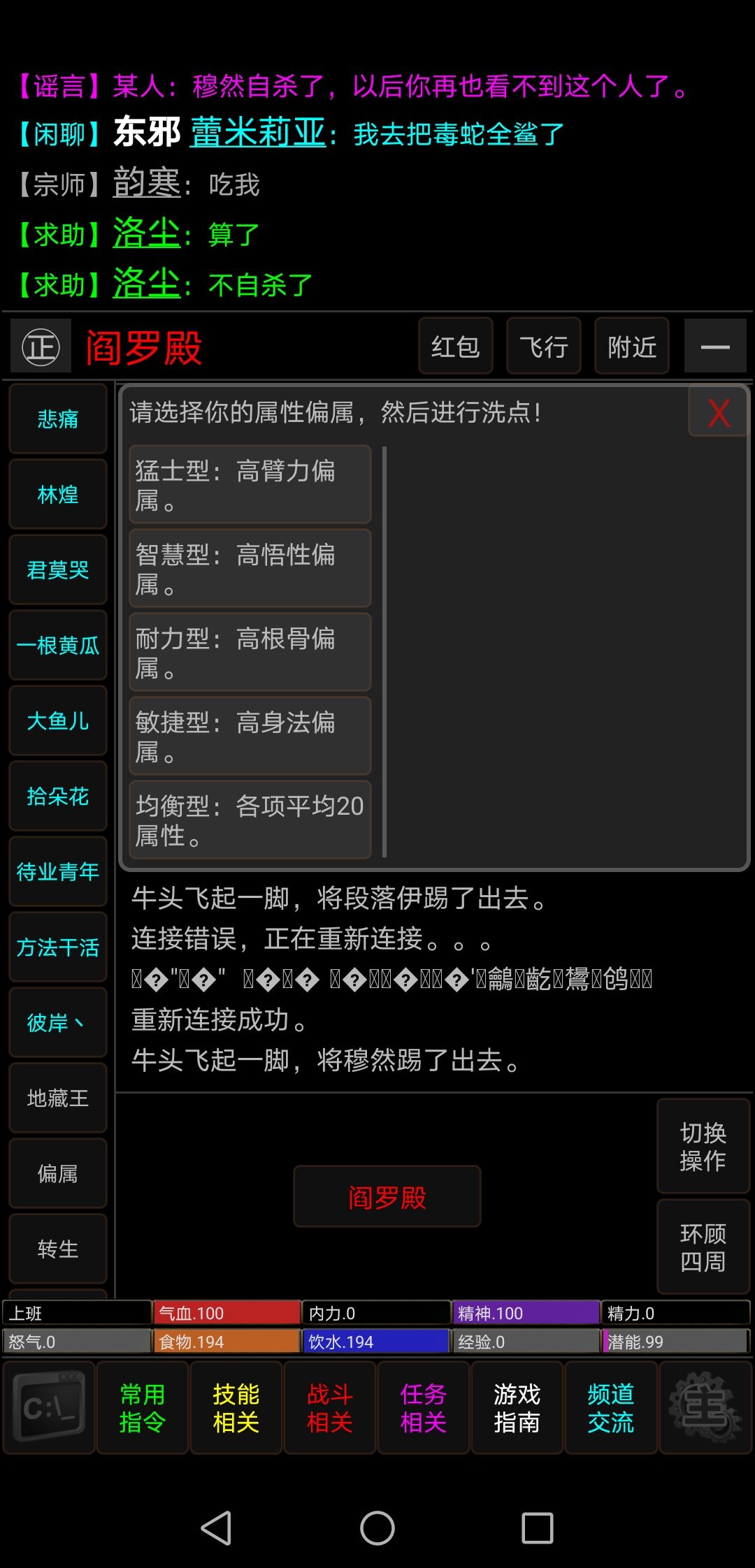Click the player name 洛尘 link
The image size is (755, 1568).
click(x=145, y=235)
